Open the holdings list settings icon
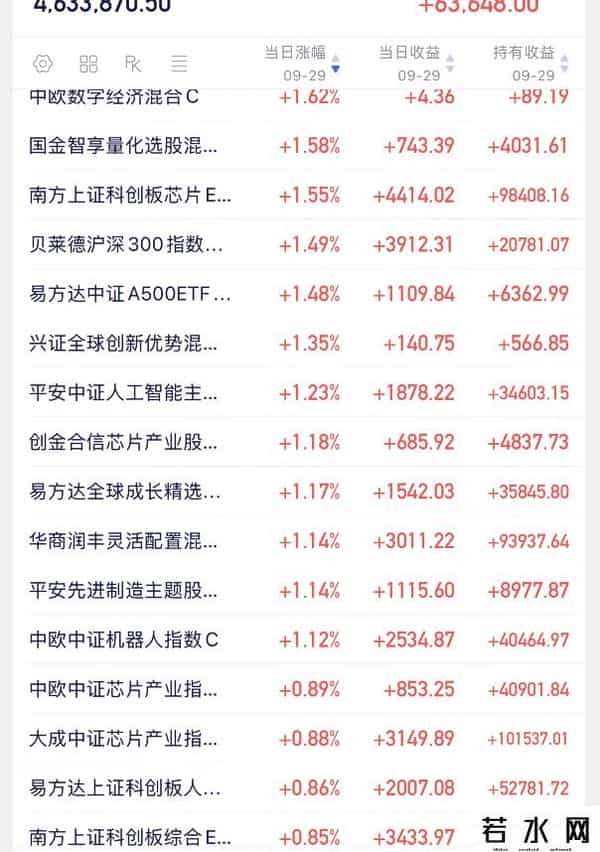Viewport: 600px width, 852px height. pos(42,64)
